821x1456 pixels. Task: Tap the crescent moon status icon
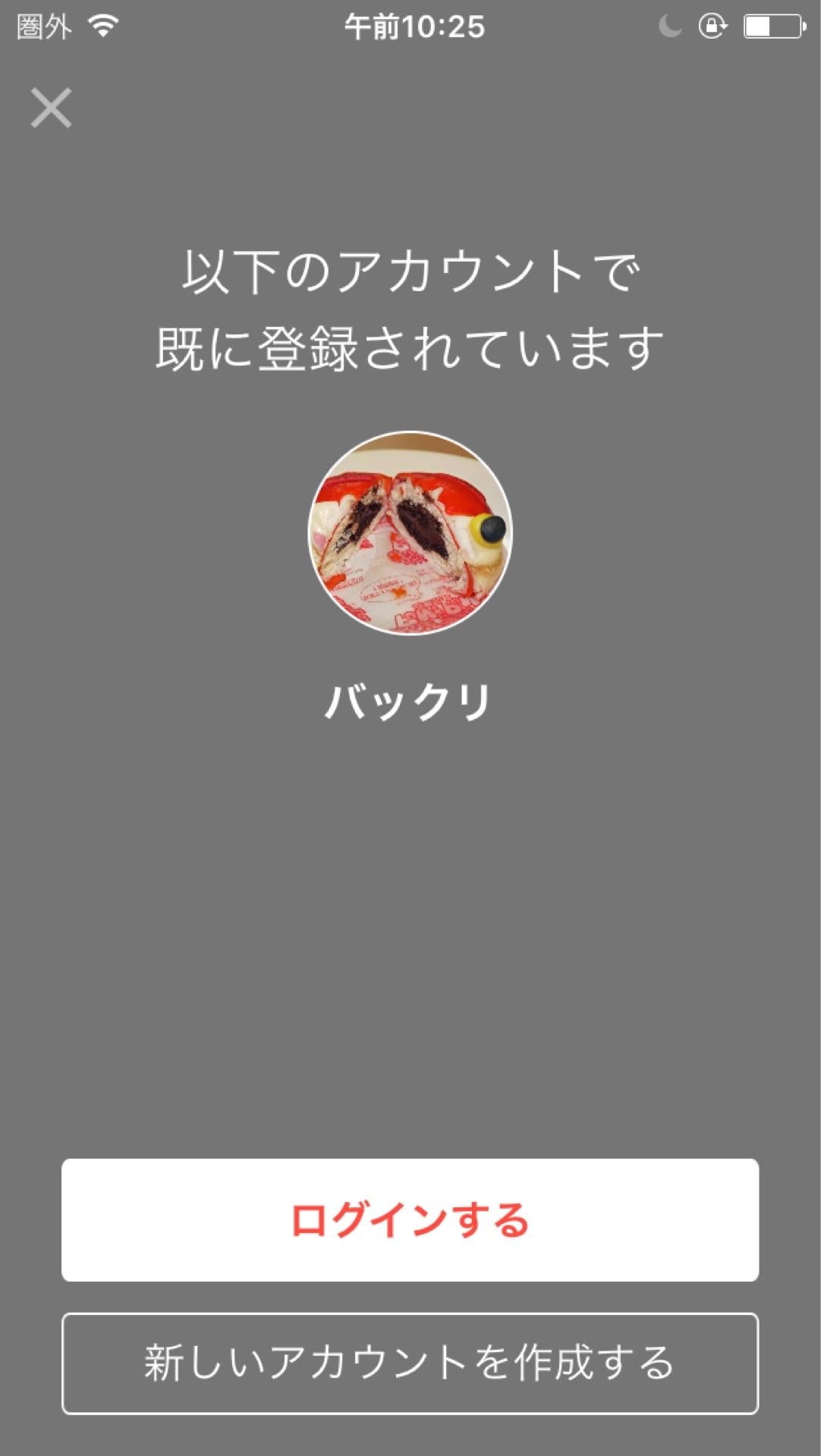click(671, 24)
